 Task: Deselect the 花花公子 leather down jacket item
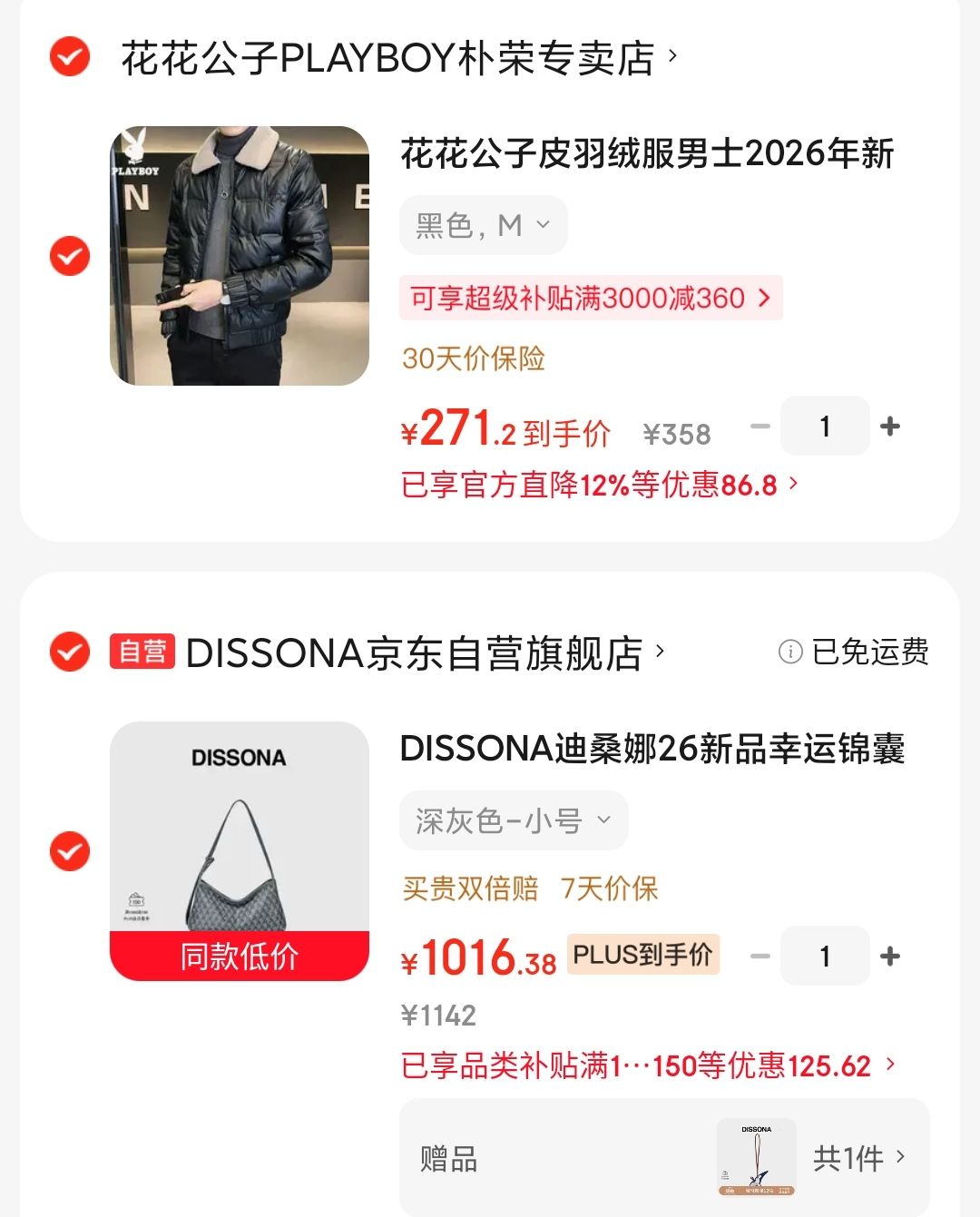tap(69, 256)
